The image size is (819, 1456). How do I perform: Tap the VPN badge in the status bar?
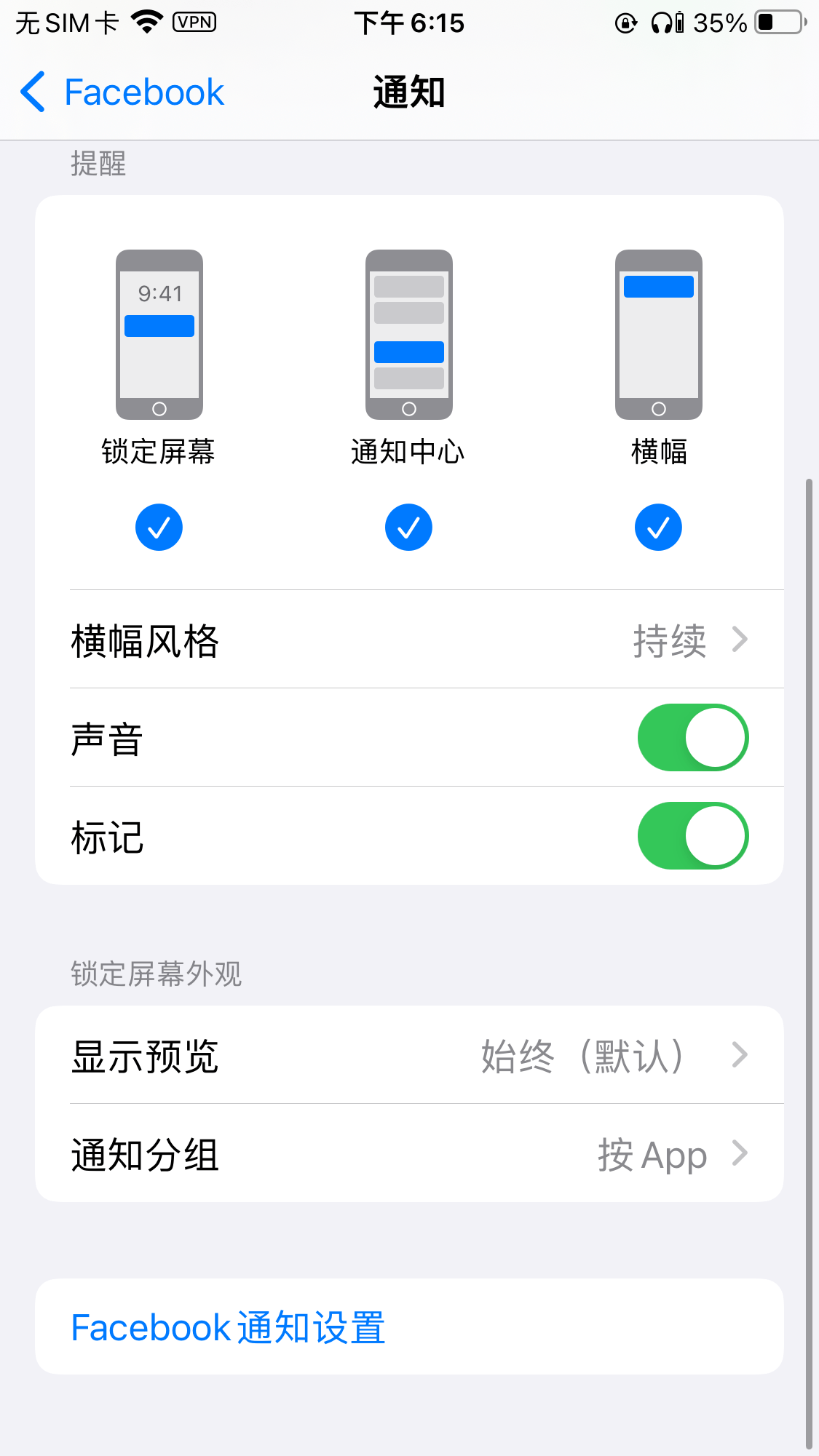193,22
